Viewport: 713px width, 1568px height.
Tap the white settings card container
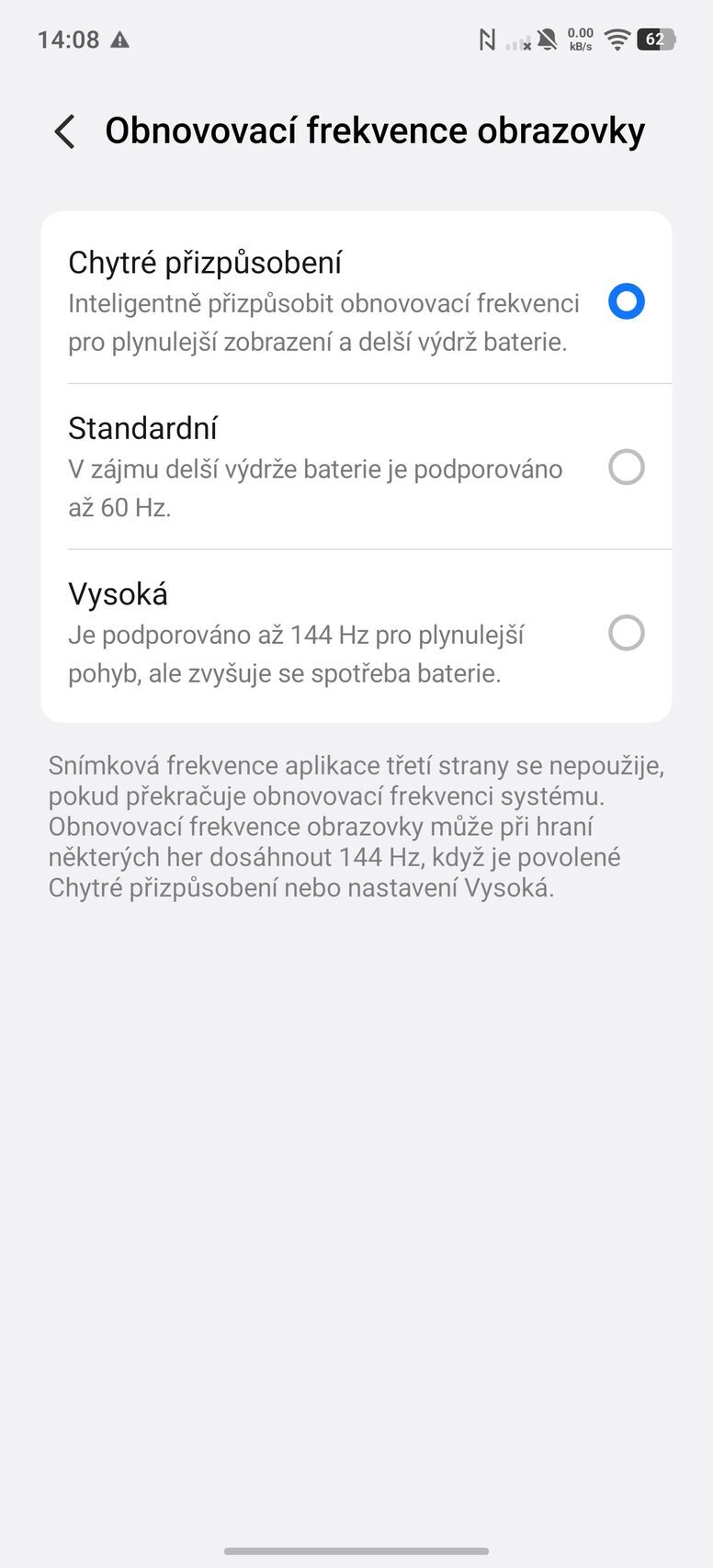tap(356, 464)
